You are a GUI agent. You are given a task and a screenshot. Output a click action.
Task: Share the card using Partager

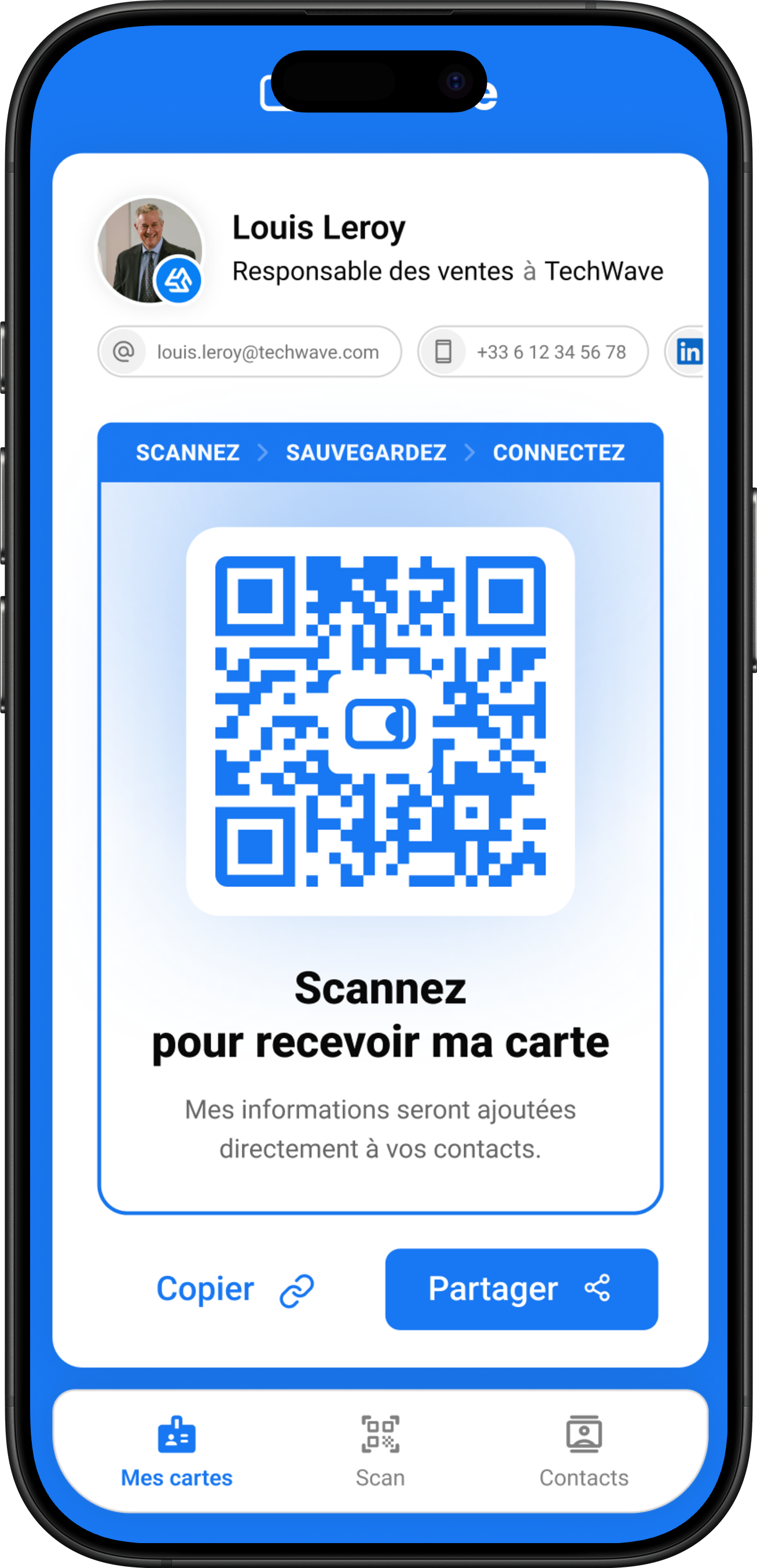(521, 1289)
